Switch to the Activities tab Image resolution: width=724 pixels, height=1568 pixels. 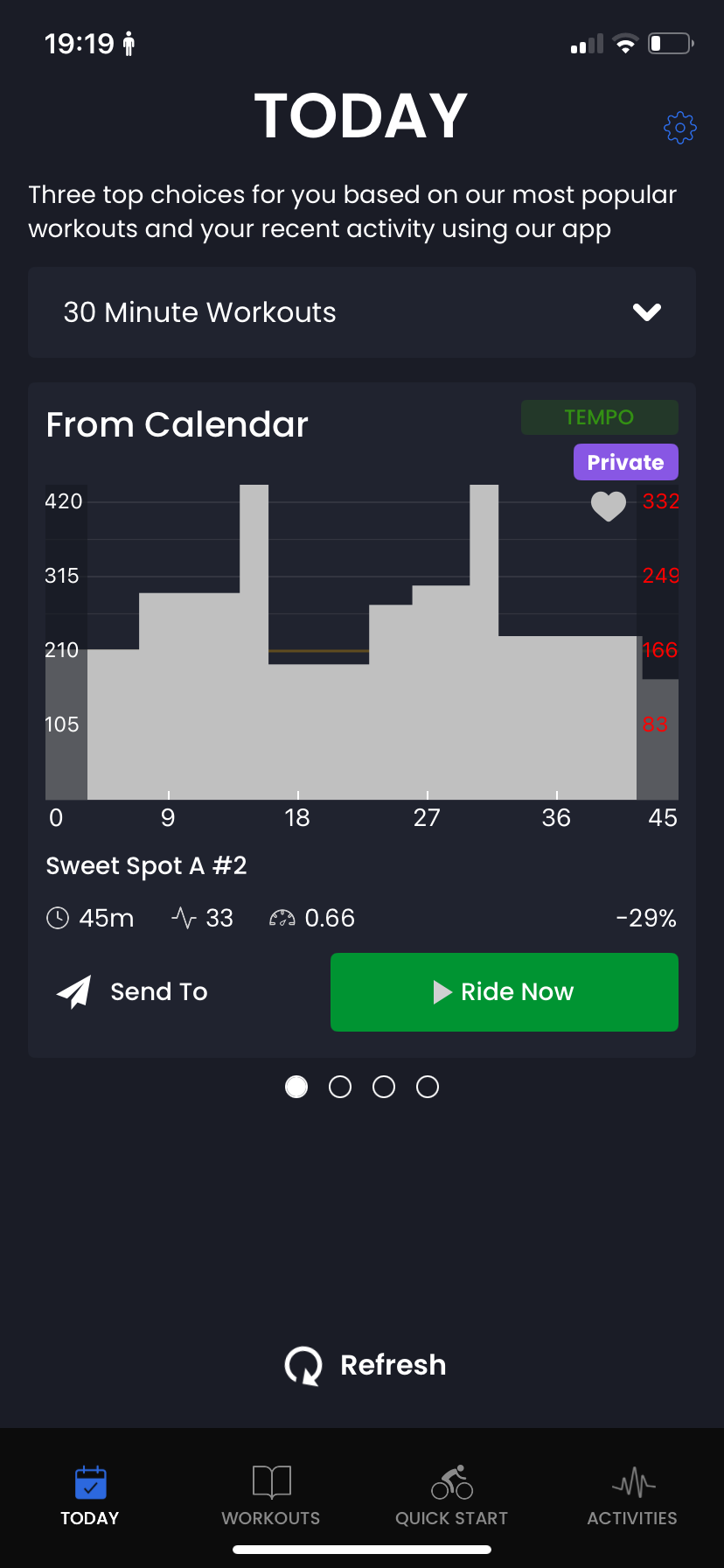click(x=632, y=1495)
